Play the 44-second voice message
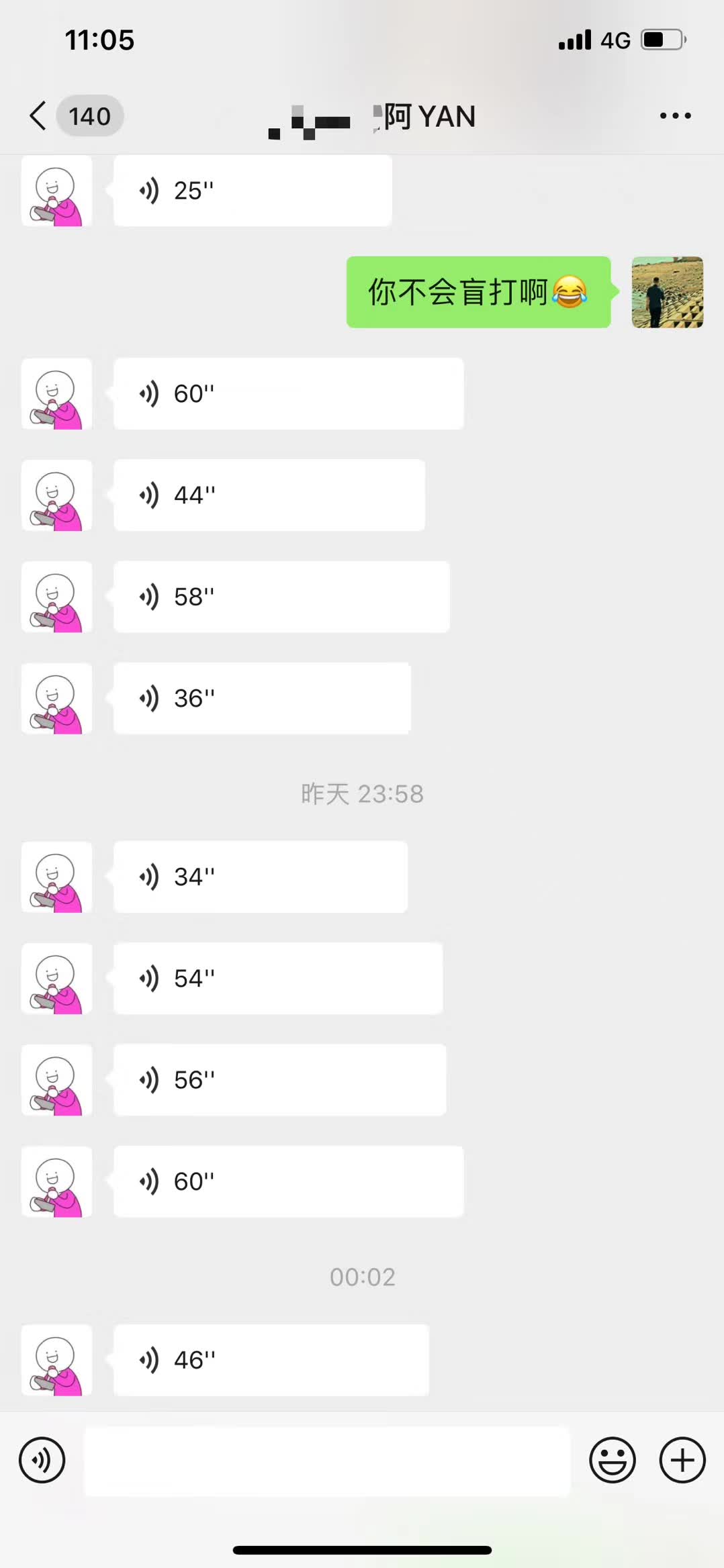 (269, 495)
